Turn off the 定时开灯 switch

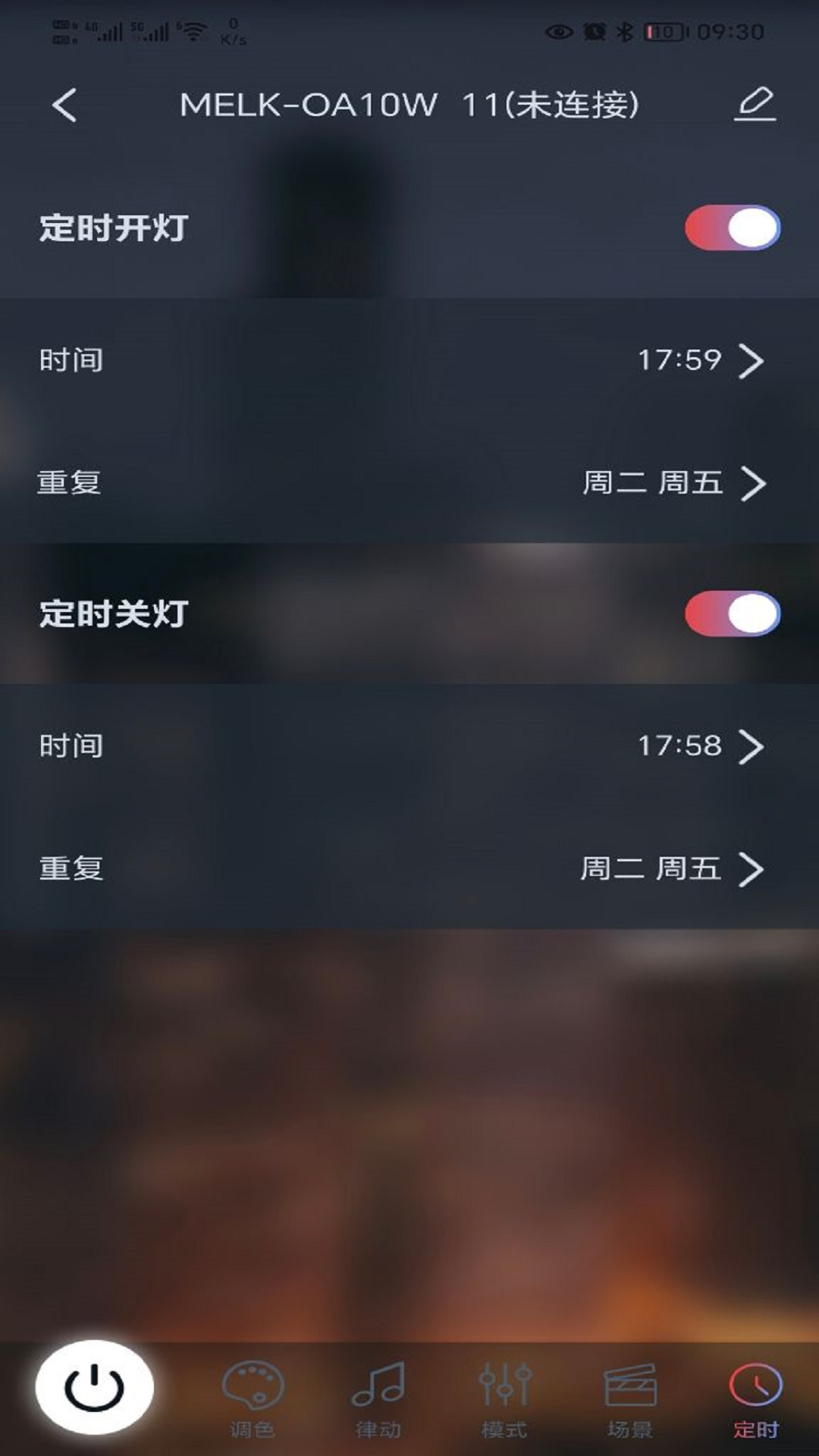click(x=732, y=227)
